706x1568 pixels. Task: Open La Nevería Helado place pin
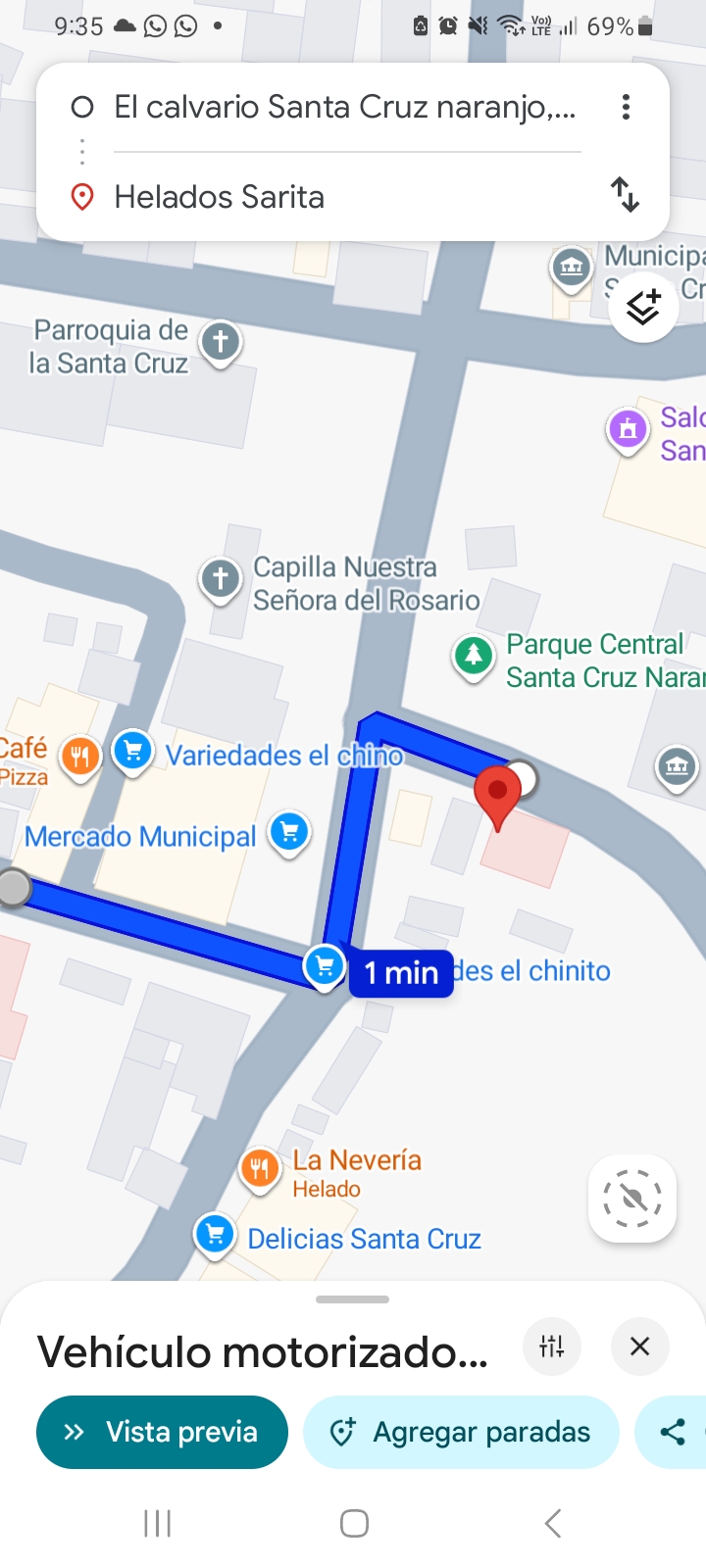point(260,1168)
